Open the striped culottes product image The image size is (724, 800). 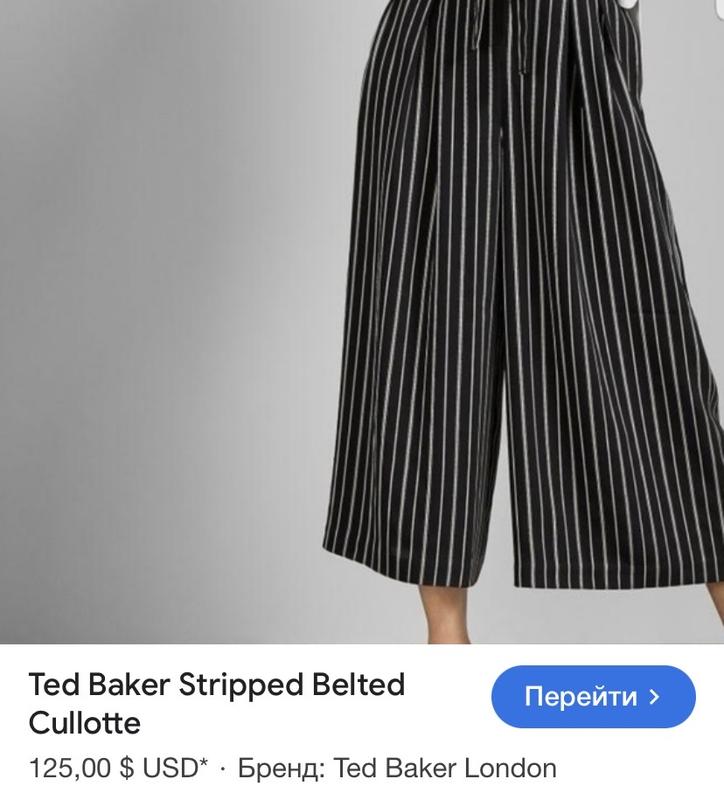point(362,320)
